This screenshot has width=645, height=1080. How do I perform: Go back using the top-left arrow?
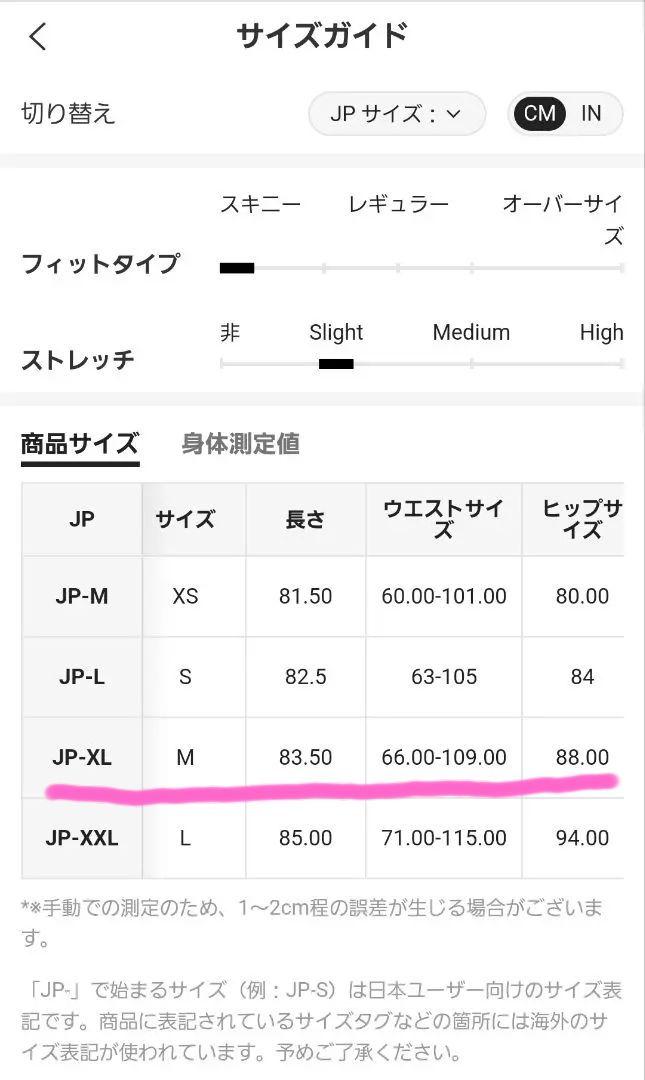38,36
